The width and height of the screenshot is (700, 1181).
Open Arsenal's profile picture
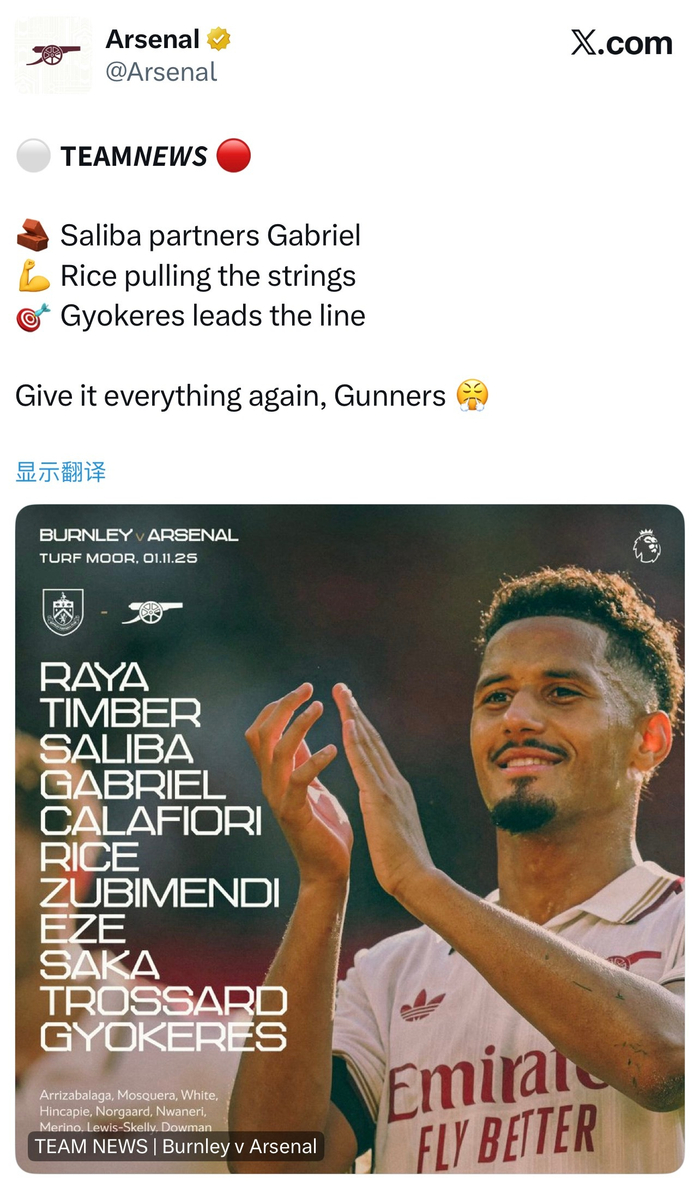point(53,55)
